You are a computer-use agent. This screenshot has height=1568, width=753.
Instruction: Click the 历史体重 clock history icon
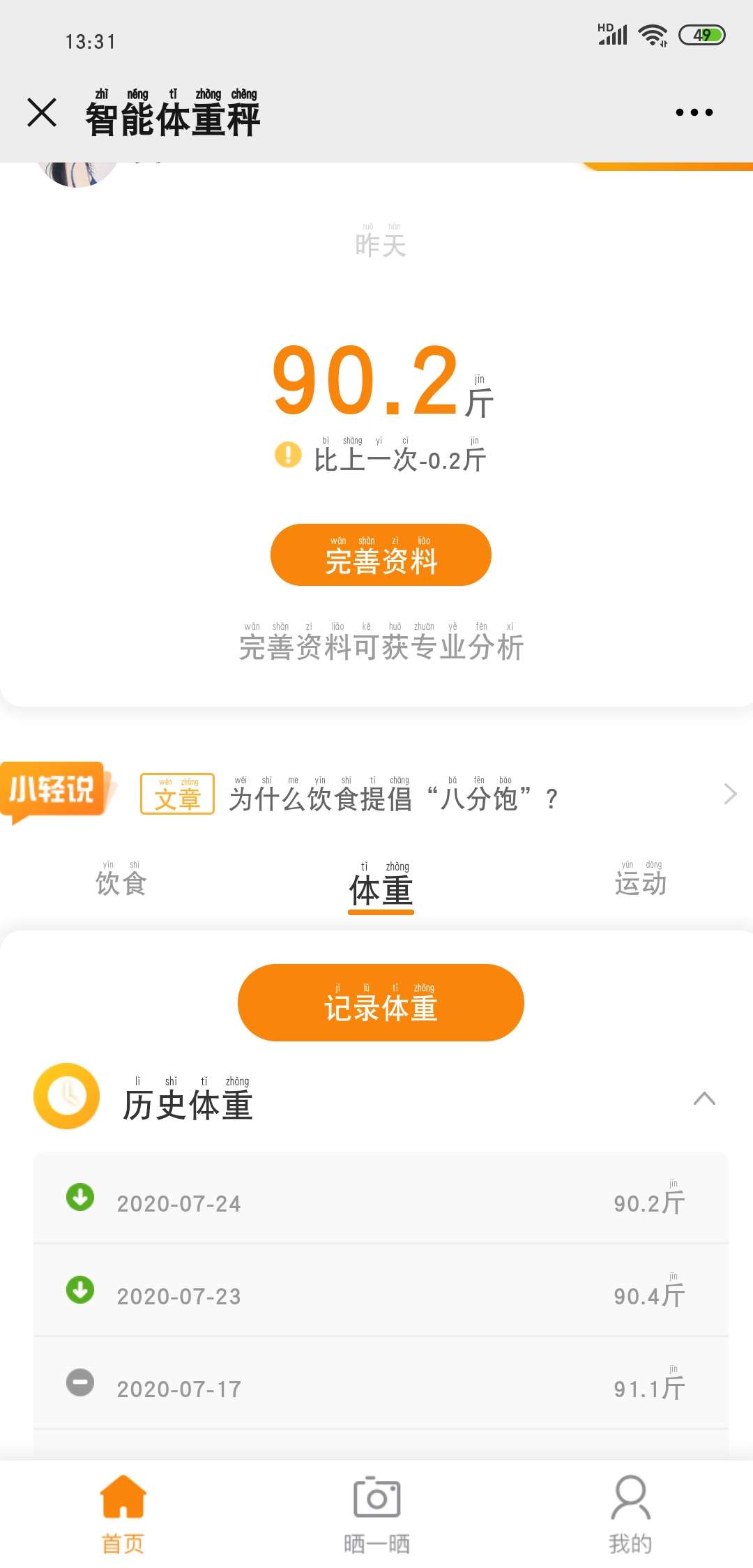click(66, 1096)
